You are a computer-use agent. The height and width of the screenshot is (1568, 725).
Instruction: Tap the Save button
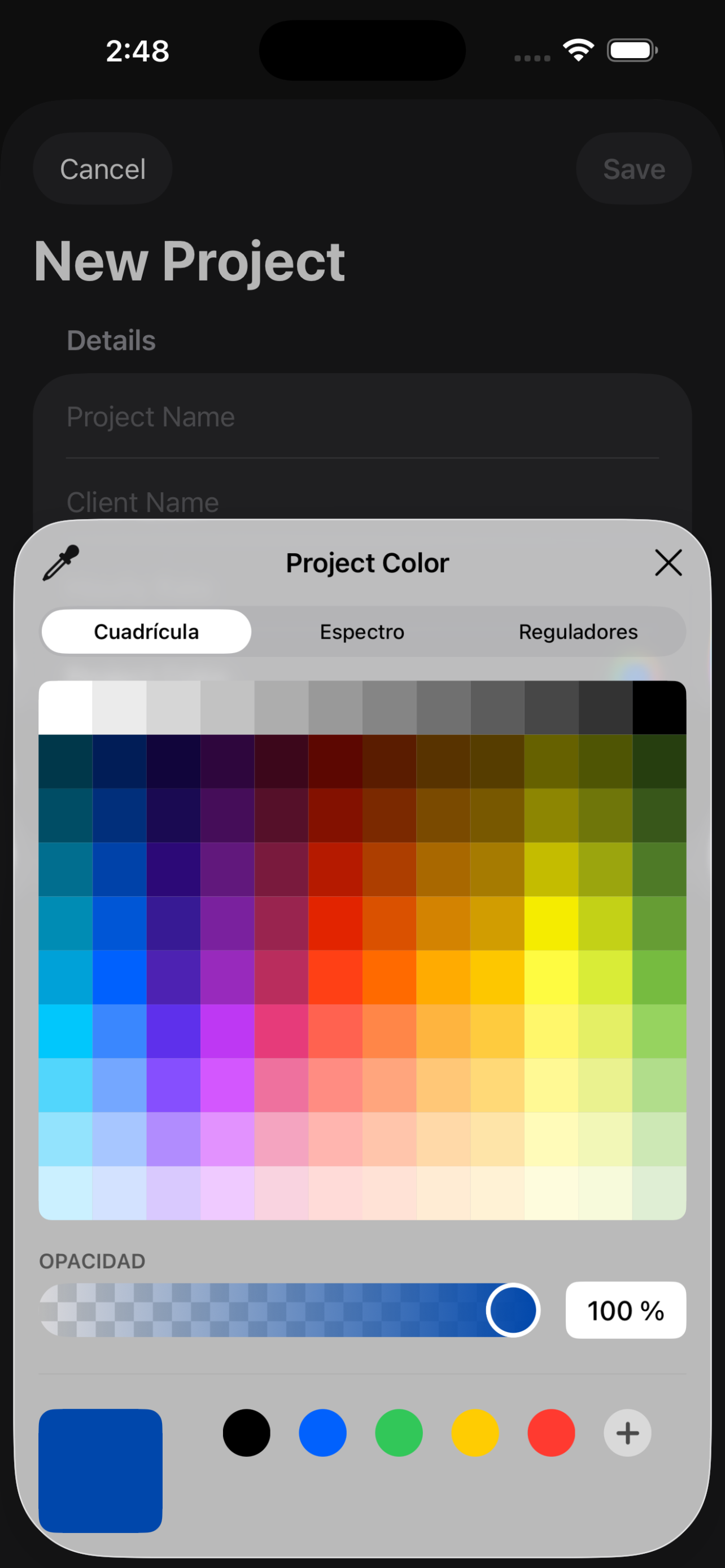pos(633,169)
